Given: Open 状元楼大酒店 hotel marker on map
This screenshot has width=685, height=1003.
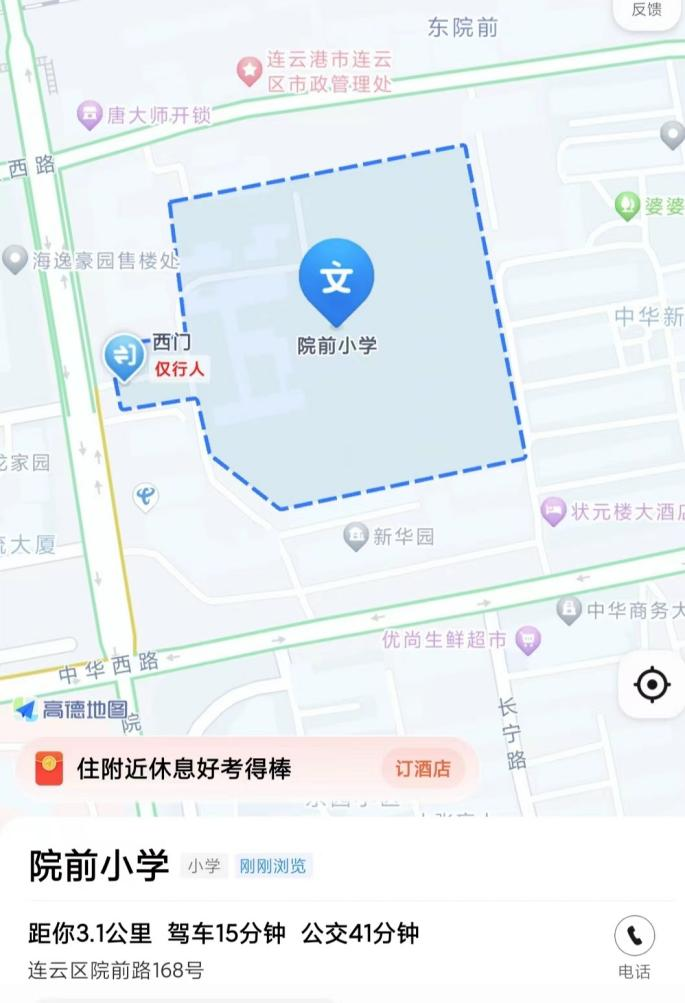Looking at the screenshot, I should coord(553,512).
